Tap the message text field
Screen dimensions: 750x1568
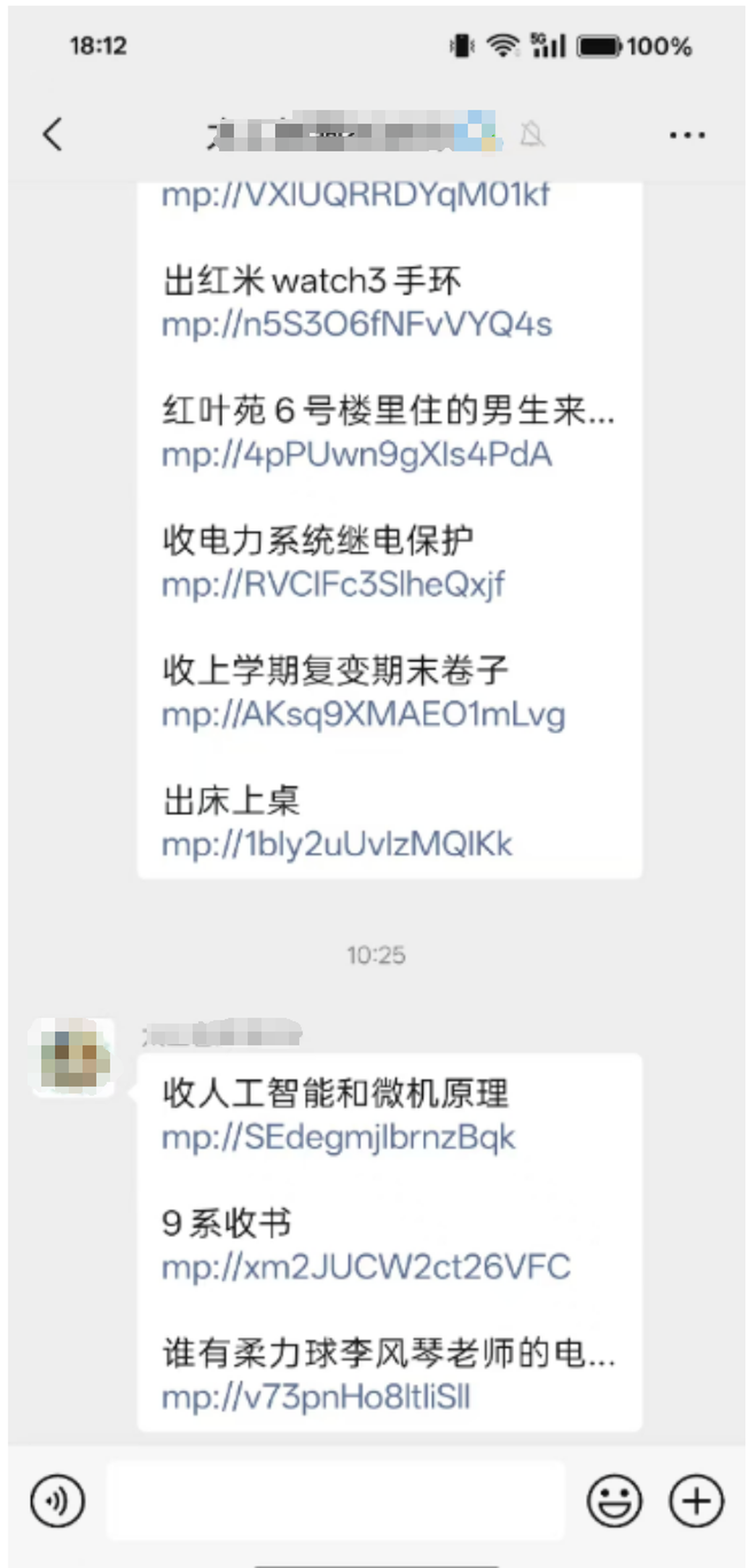coord(336,1501)
